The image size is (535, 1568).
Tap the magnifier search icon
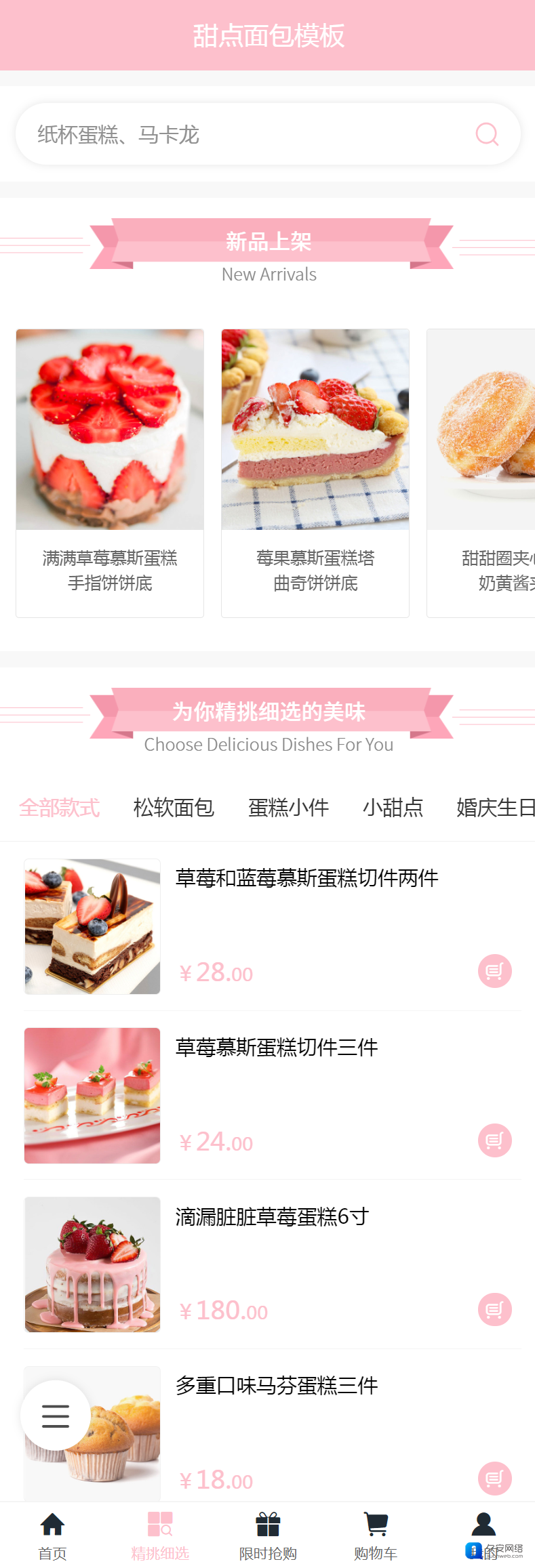487,134
